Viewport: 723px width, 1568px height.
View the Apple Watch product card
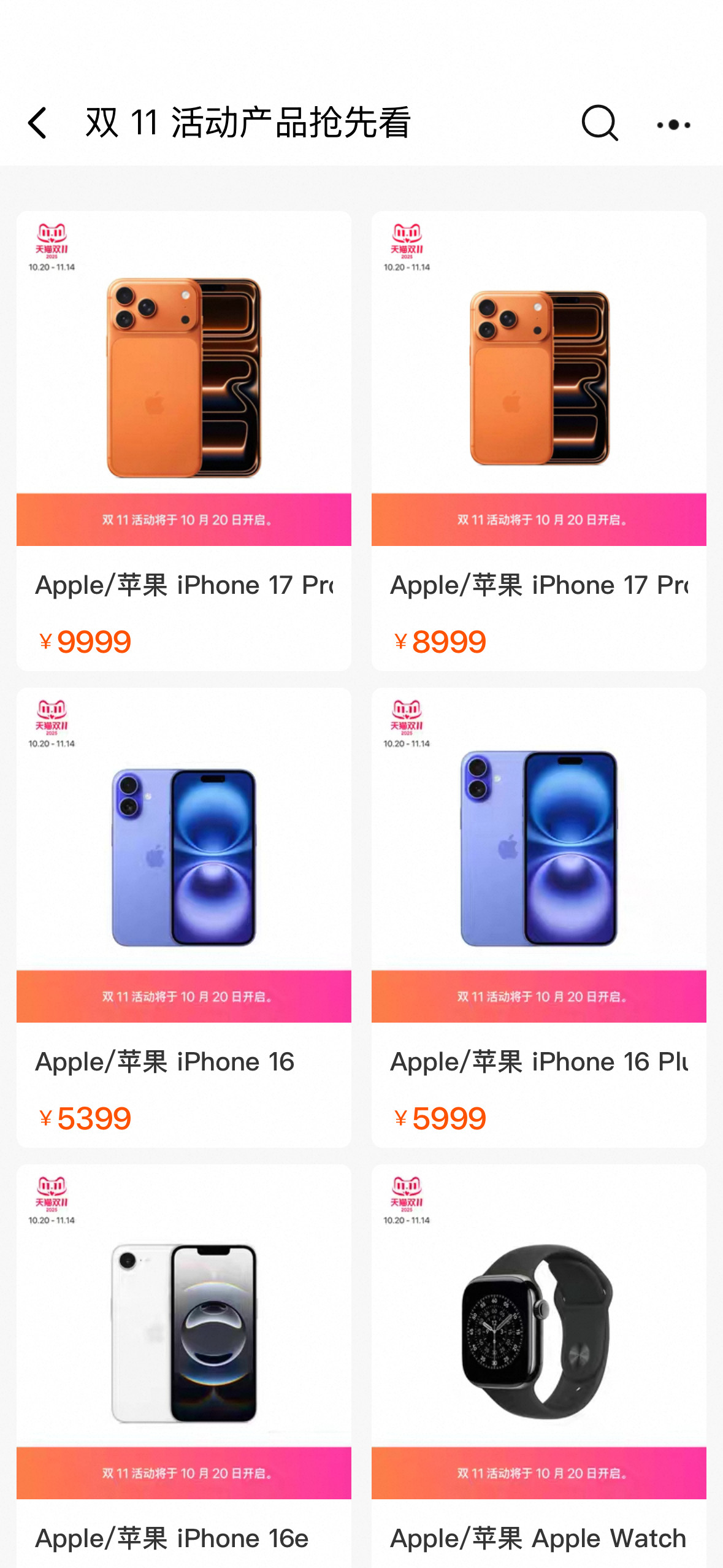coord(538,1365)
